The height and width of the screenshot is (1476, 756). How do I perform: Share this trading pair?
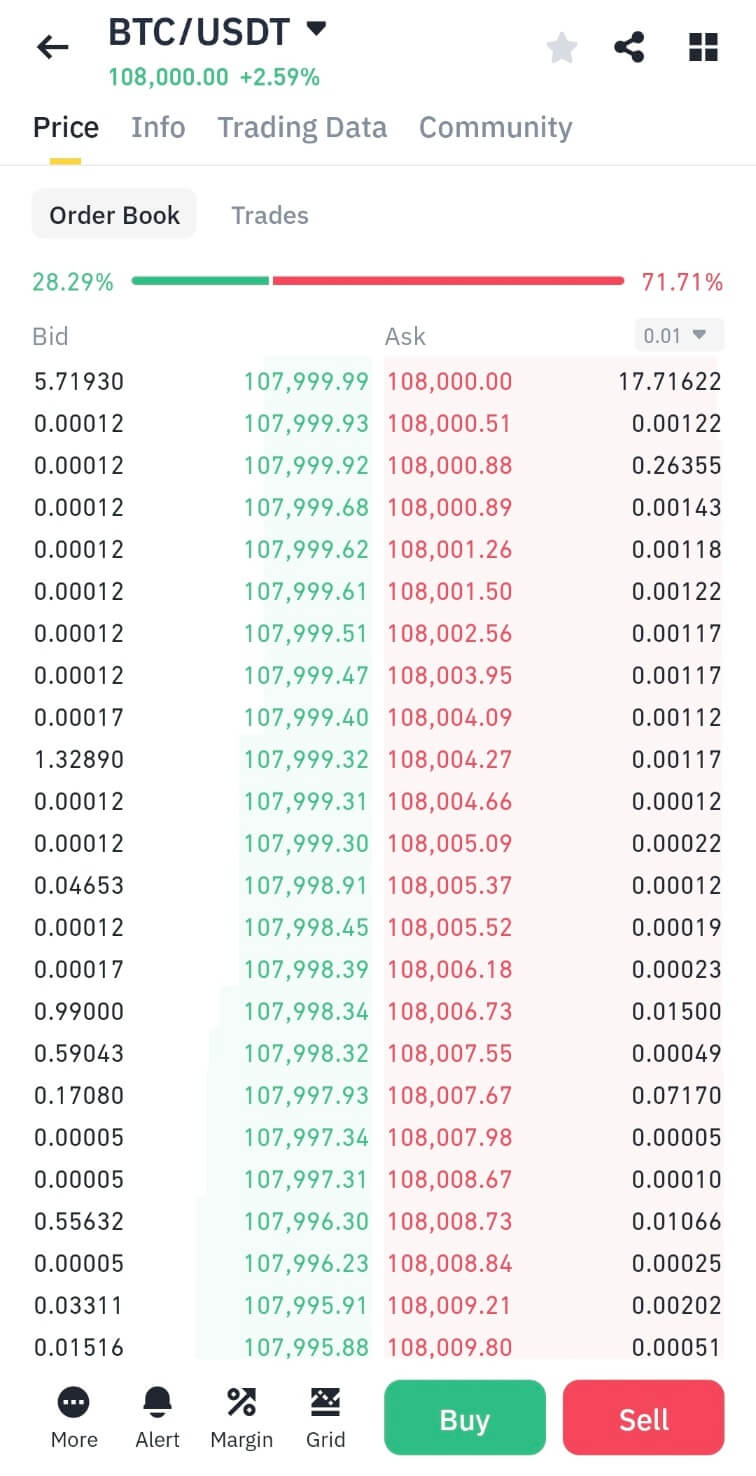[629, 47]
